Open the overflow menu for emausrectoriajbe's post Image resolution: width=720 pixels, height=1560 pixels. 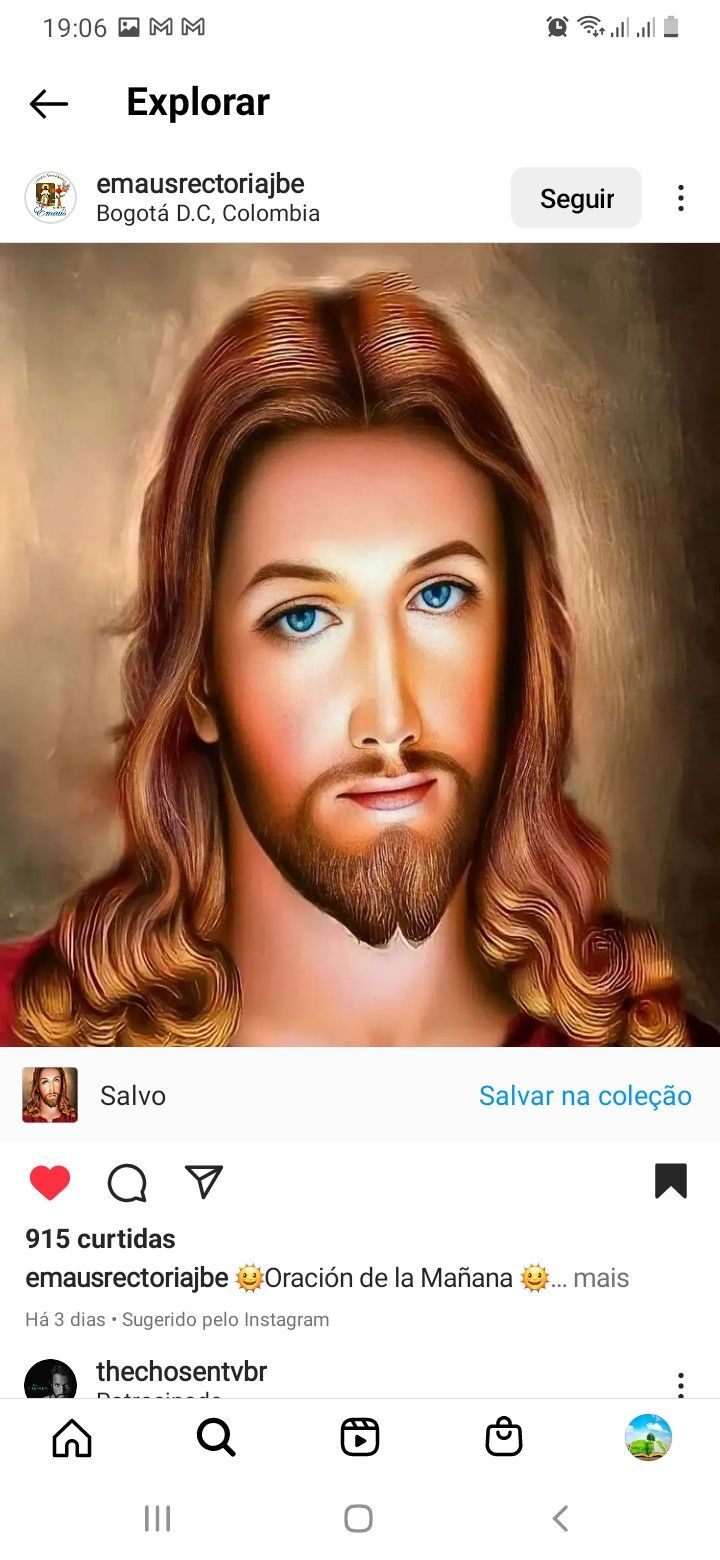click(x=680, y=198)
